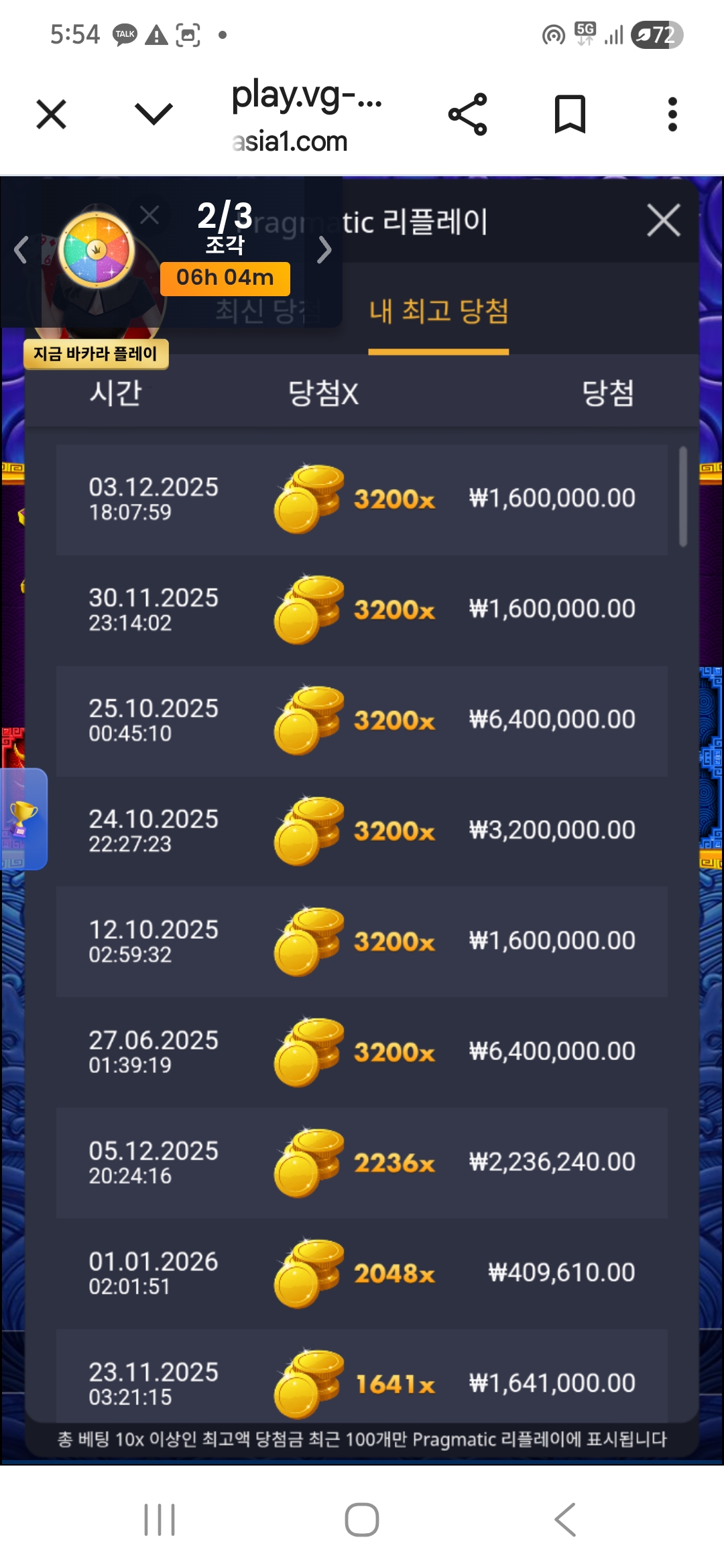This screenshot has width=724, height=1568.
Task: Open the 2236x win replay from 05.12.2025
Action: click(x=362, y=1163)
